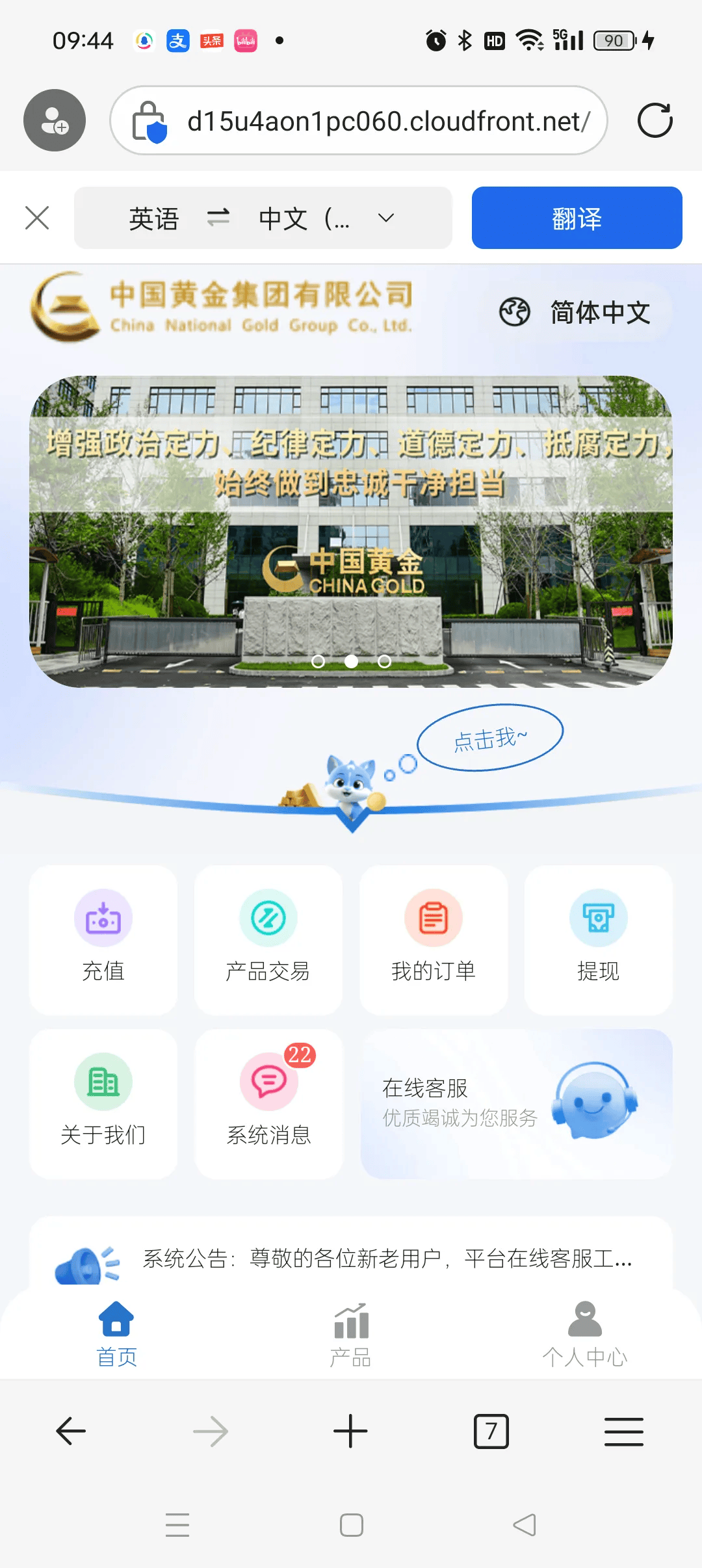Contact 在线客服 online support
Image resolution: width=702 pixels, height=1568 pixels.
(x=516, y=1103)
